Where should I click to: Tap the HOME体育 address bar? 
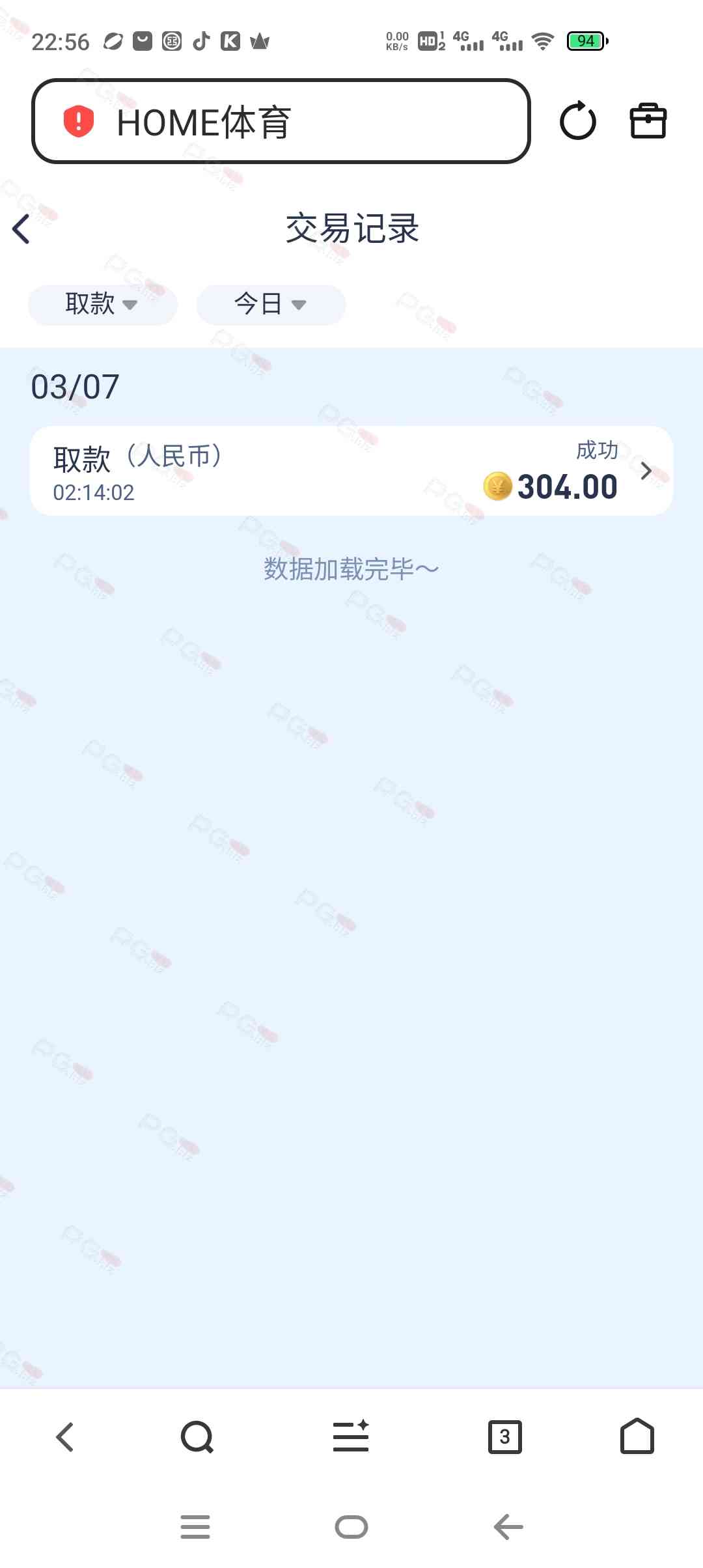[280, 122]
